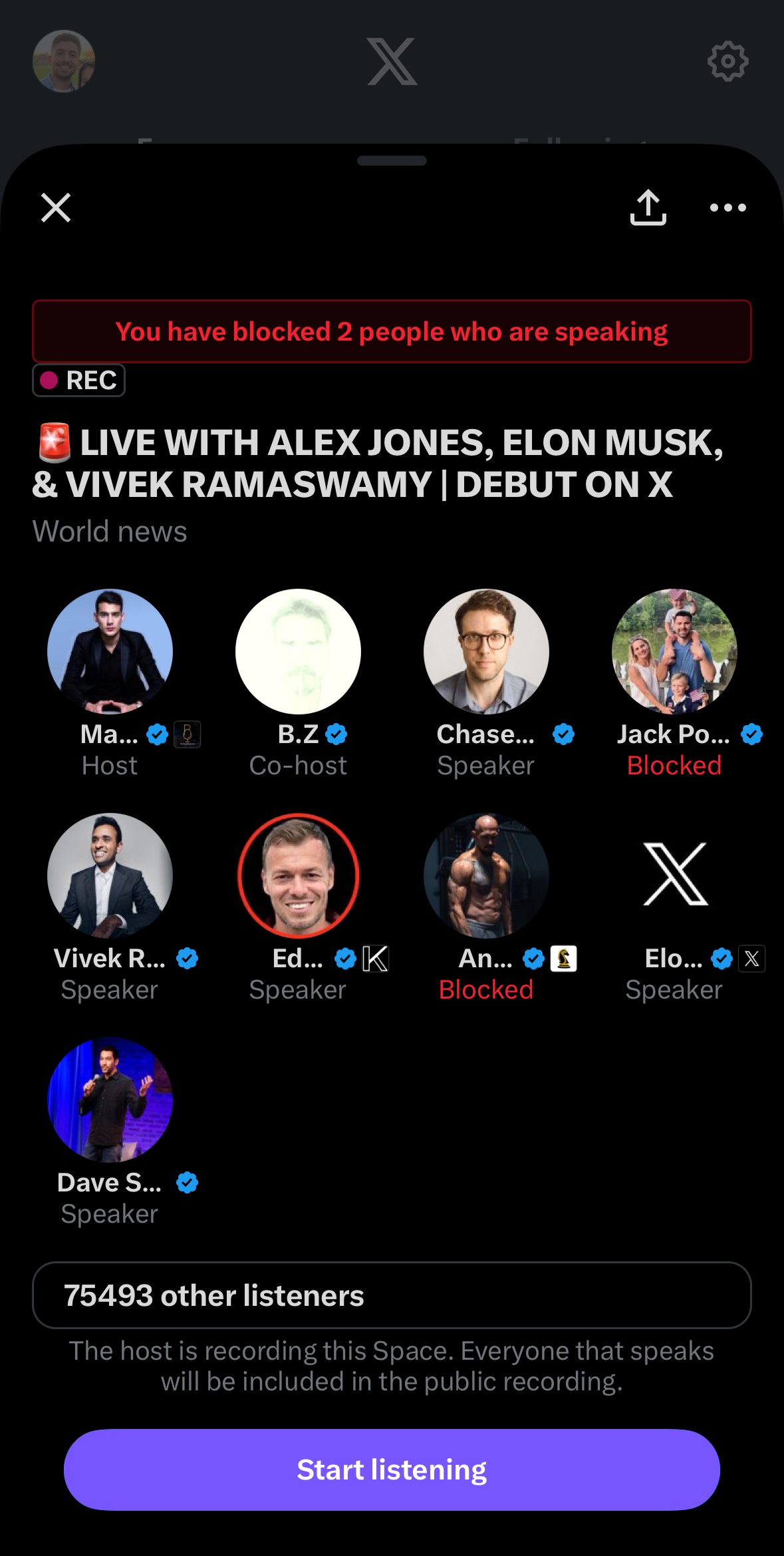View Vivek R... speaker profile
784x1556 pixels.
tap(110, 875)
